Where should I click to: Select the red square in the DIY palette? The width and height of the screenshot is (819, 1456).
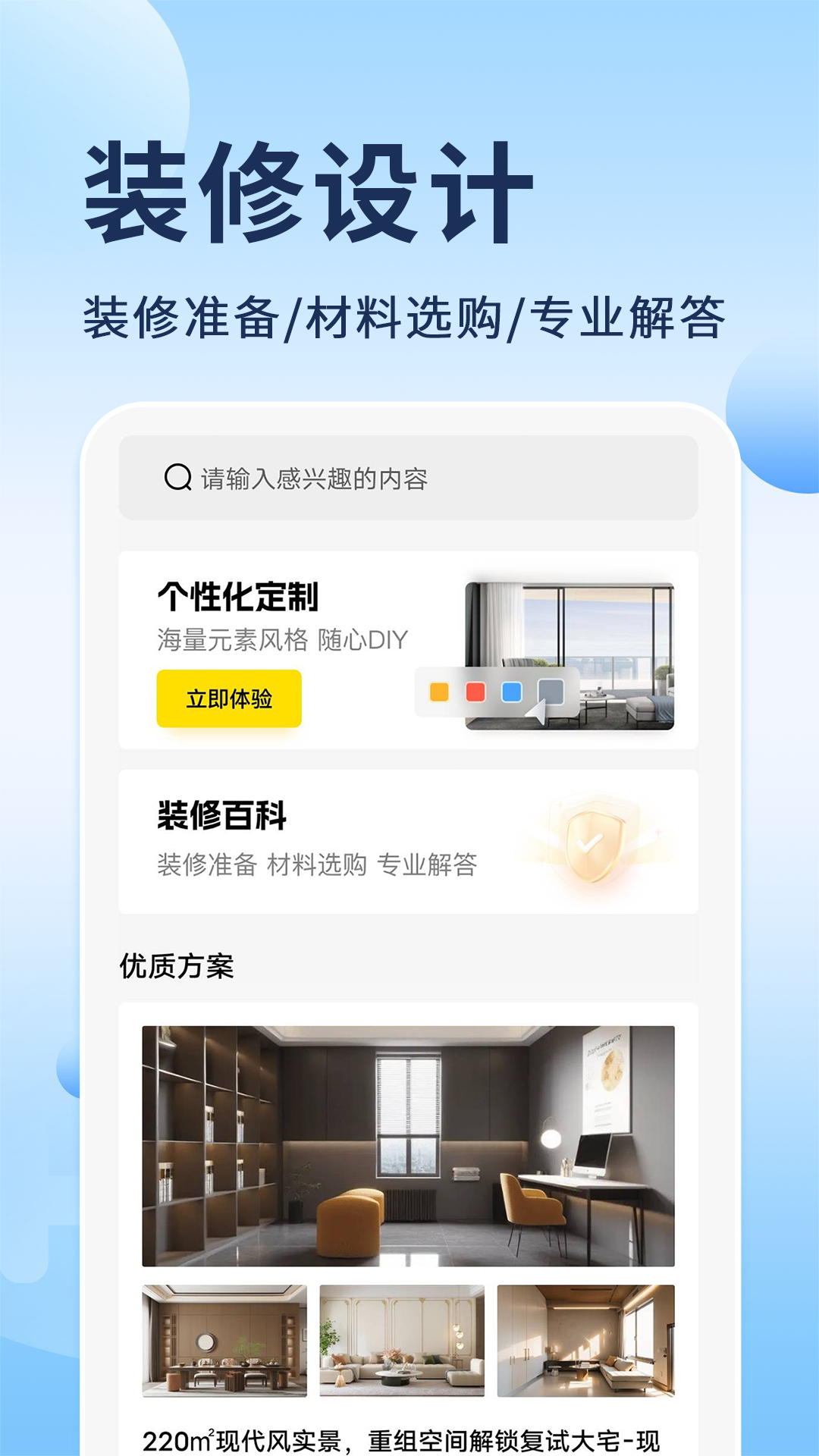point(475,692)
